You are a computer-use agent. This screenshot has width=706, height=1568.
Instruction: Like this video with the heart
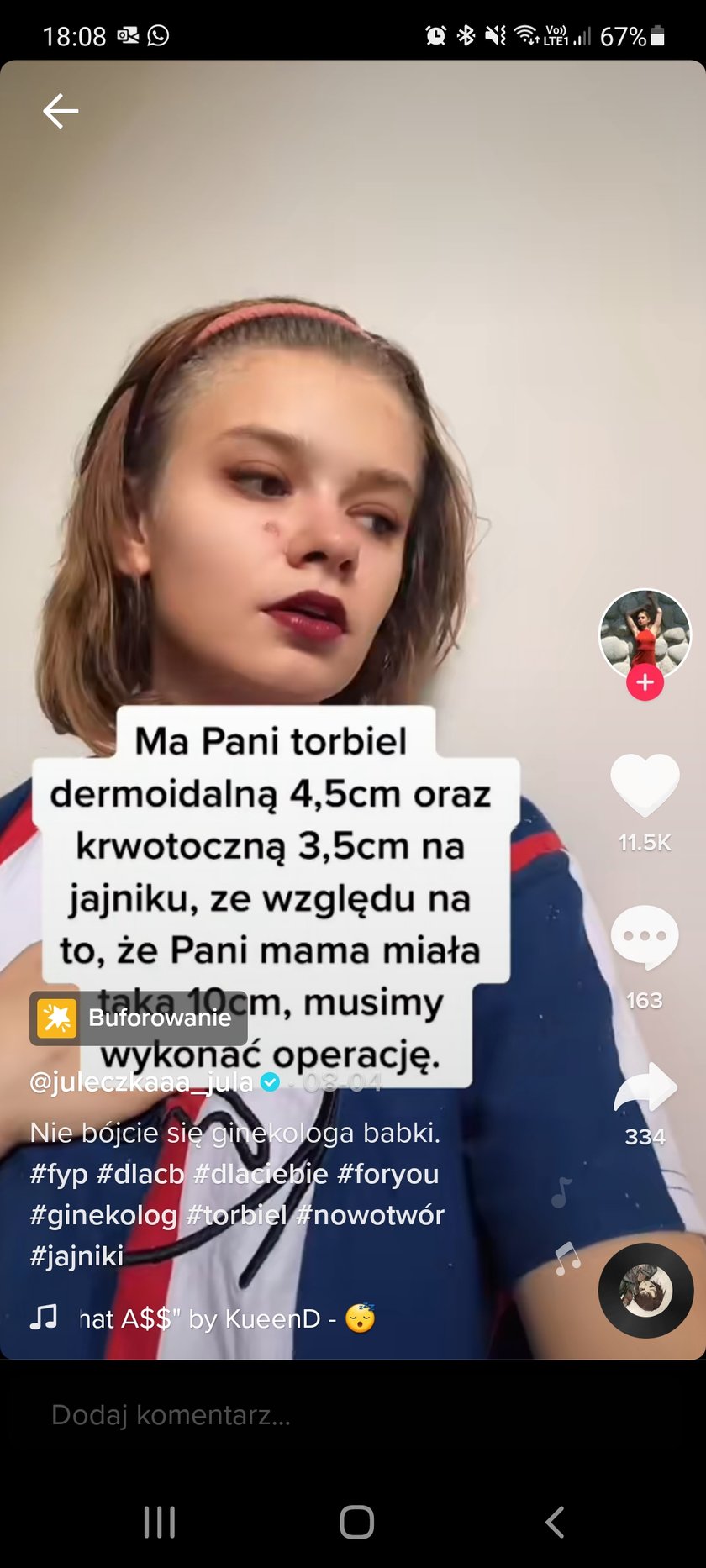tap(645, 785)
